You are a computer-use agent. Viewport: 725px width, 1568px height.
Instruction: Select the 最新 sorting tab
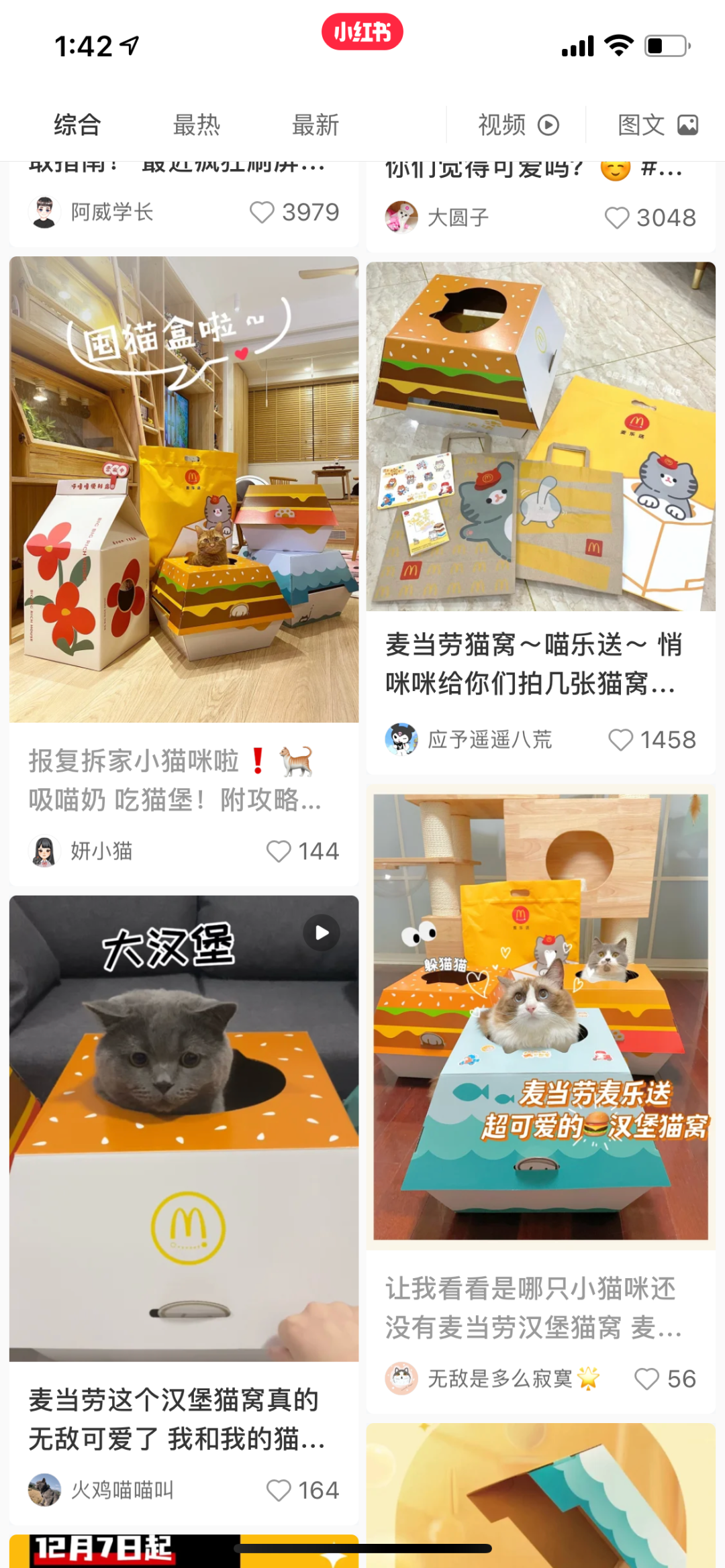(315, 125)
